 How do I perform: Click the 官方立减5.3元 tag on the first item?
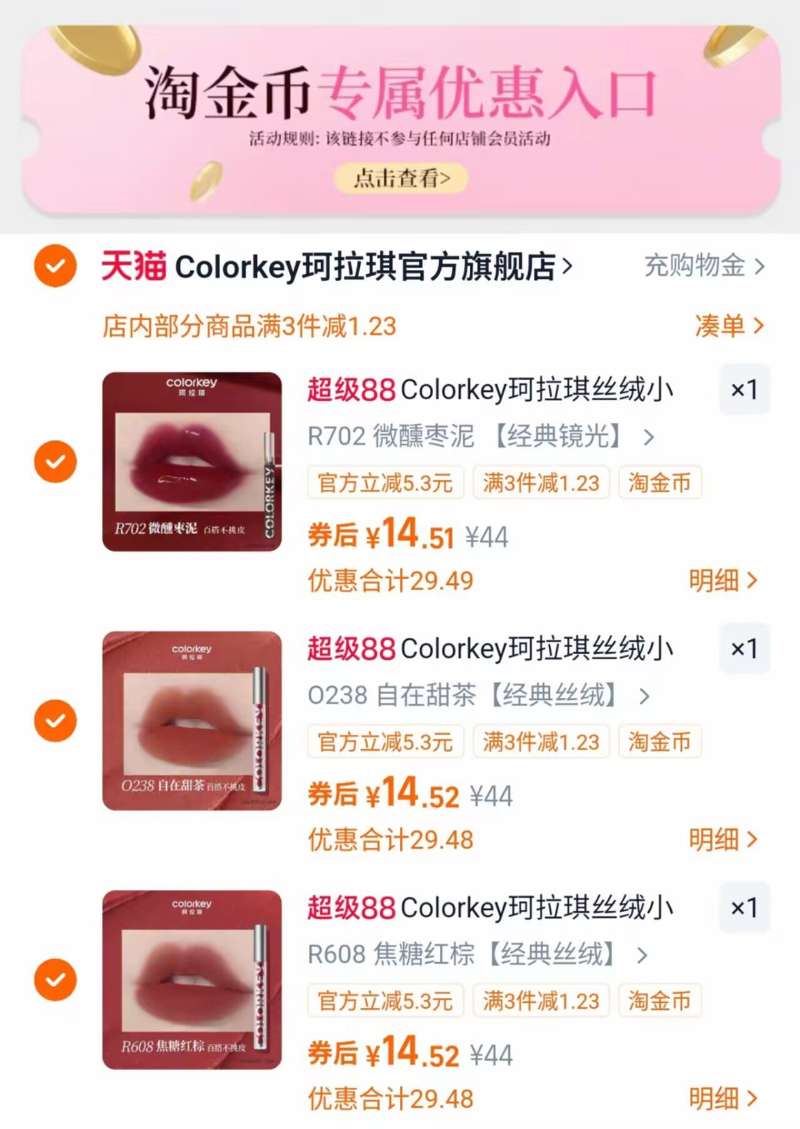[x=385, y=483]
